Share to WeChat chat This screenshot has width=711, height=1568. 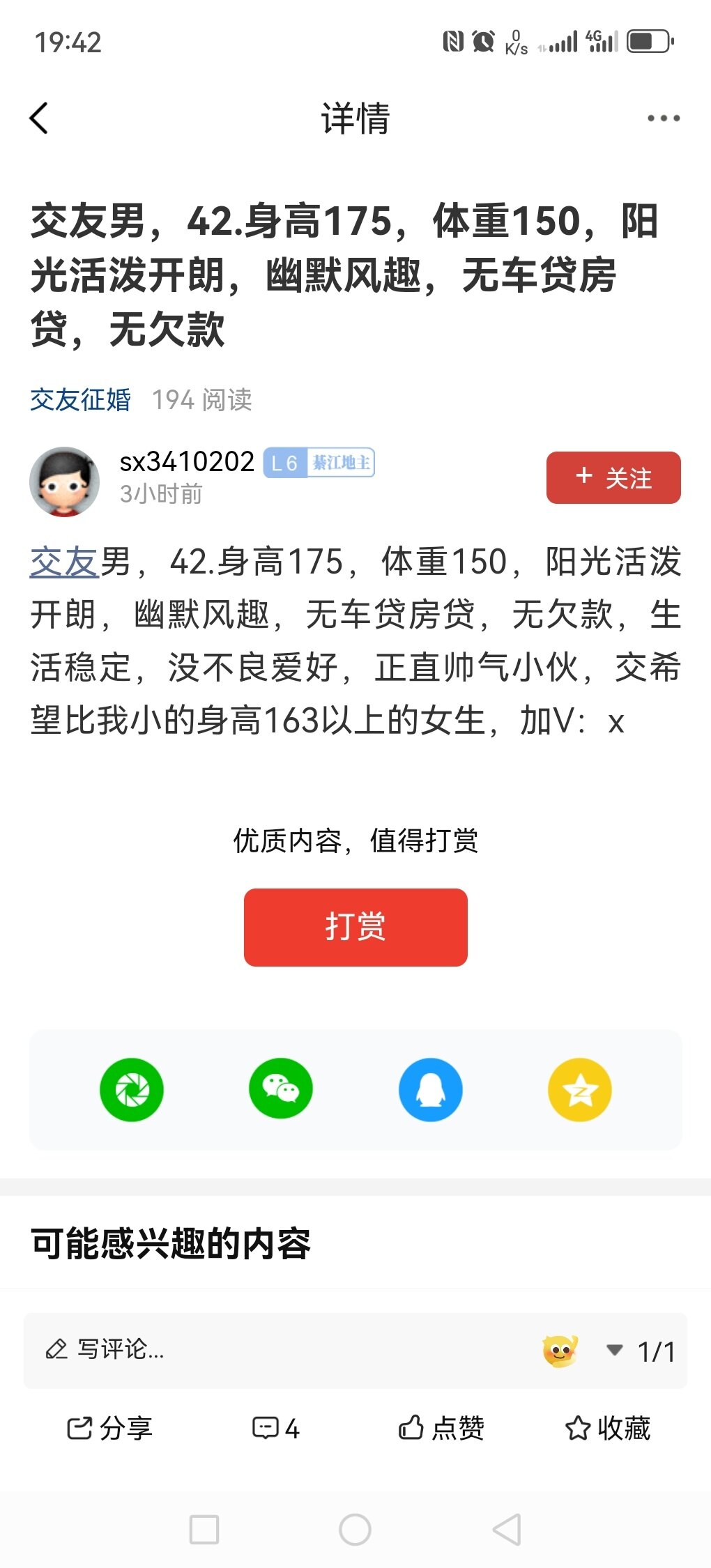coord(281,1089)
